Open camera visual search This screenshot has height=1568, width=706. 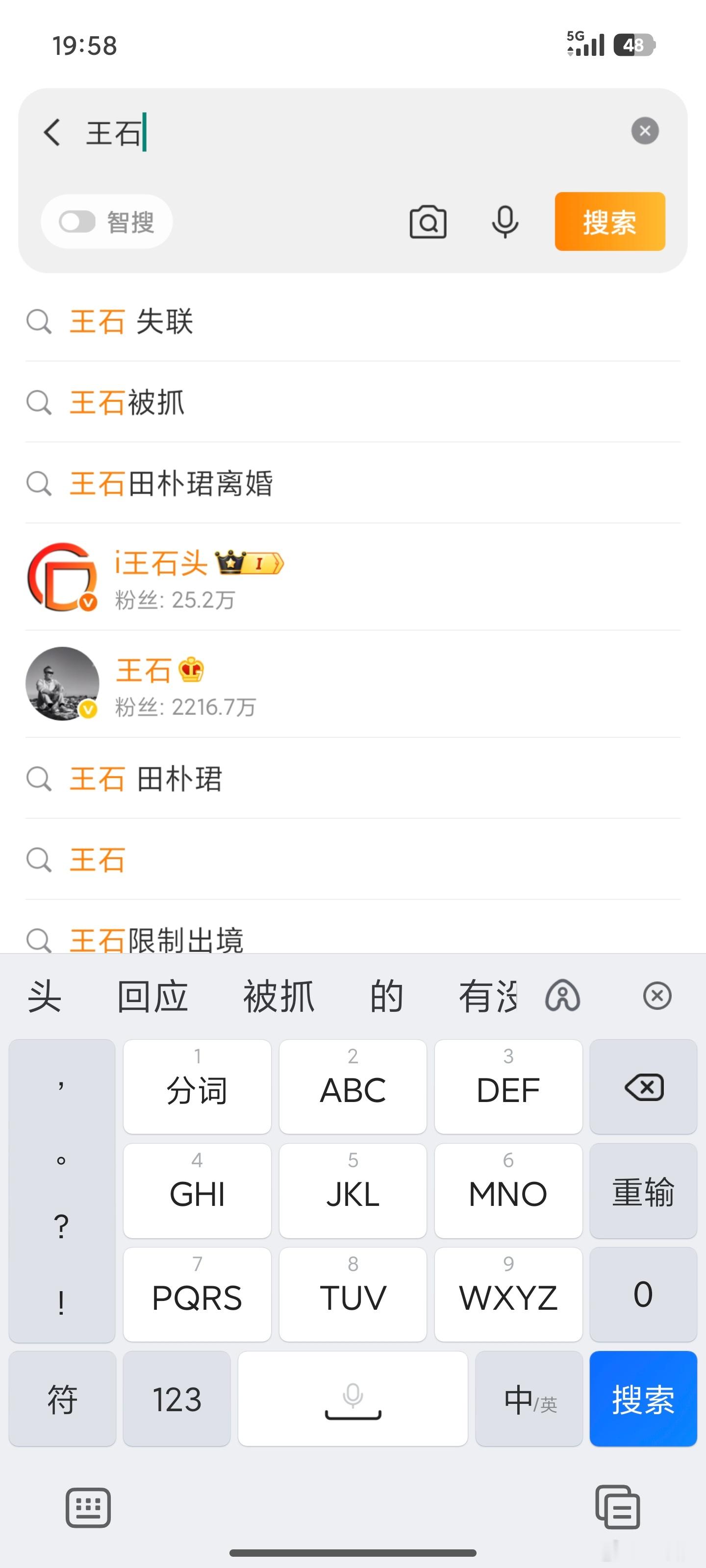click(428, 221)
